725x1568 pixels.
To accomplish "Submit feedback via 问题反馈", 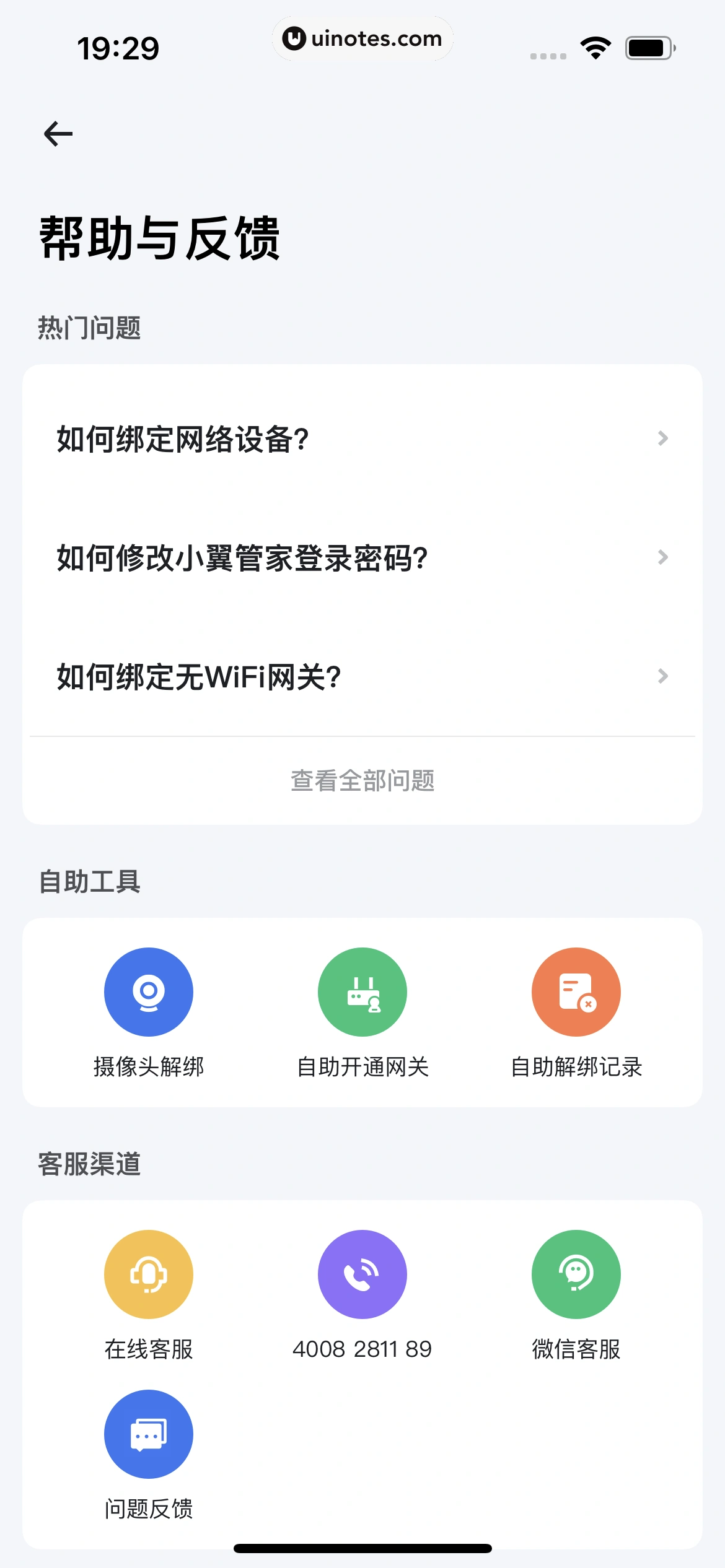I will pos(149,1434).
